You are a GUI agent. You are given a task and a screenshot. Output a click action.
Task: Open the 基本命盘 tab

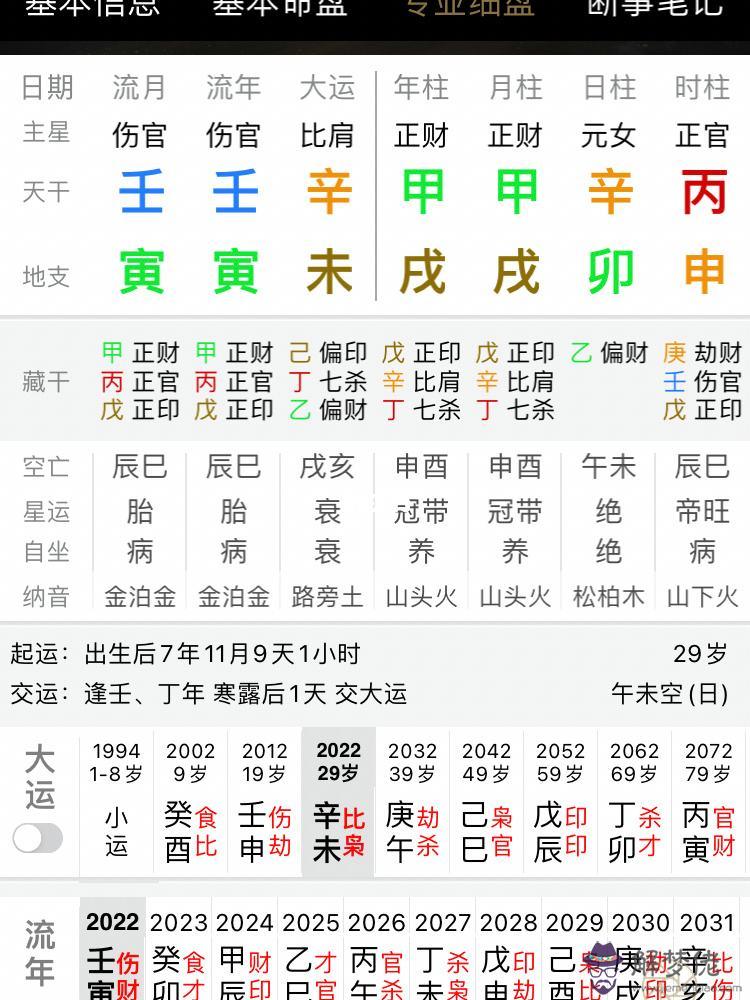point(279,8)
